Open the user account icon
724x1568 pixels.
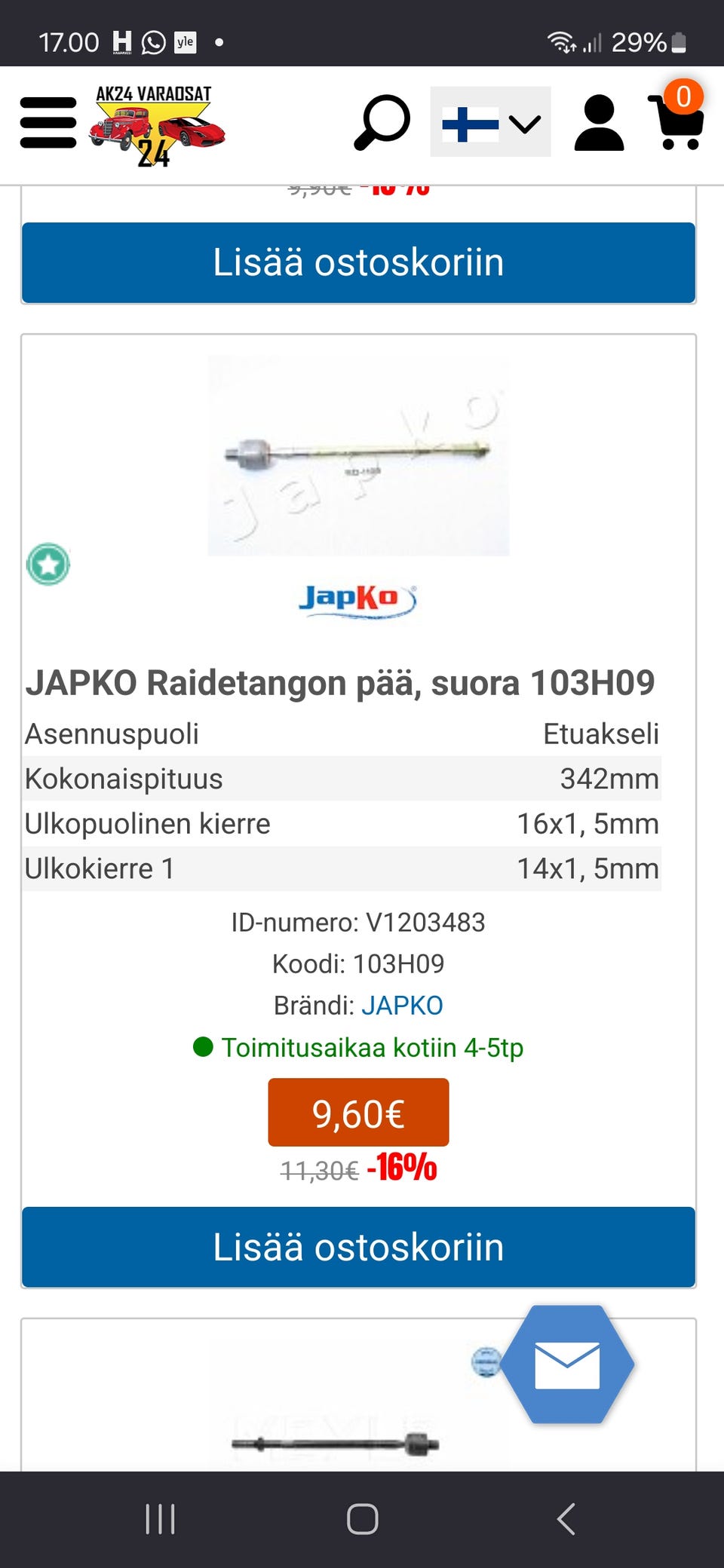click(599, 122)
